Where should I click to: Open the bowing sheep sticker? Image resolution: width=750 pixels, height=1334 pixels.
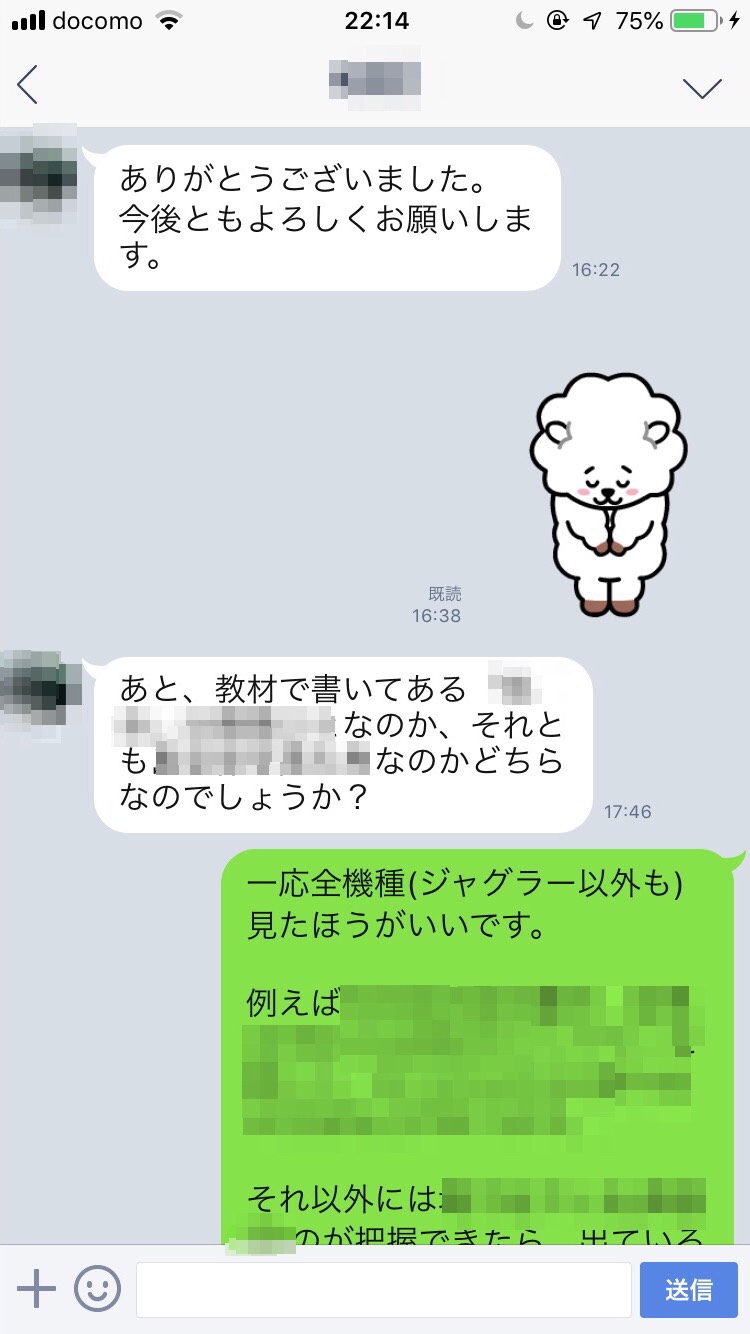[605, 492]
